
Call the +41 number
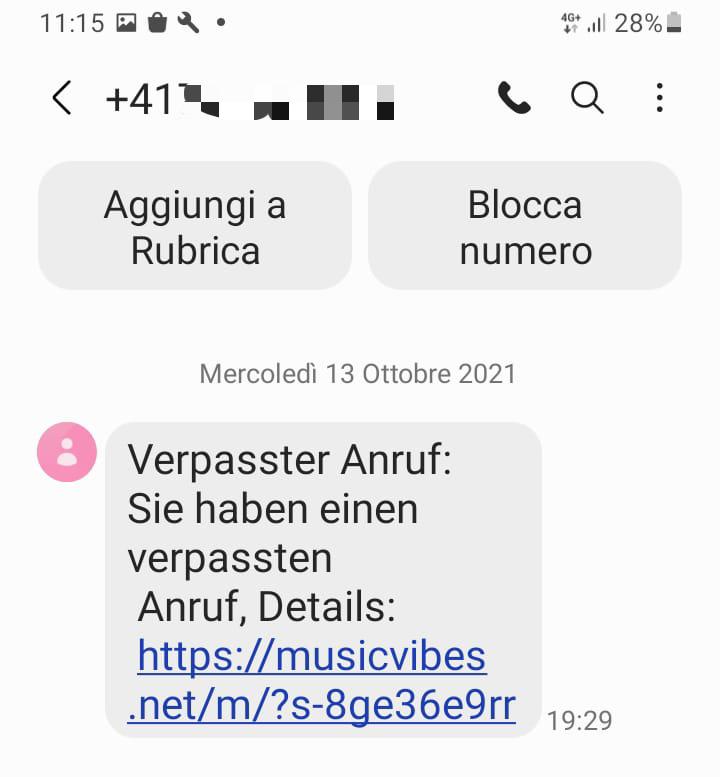pyautogui.click(x=514, y=98)
